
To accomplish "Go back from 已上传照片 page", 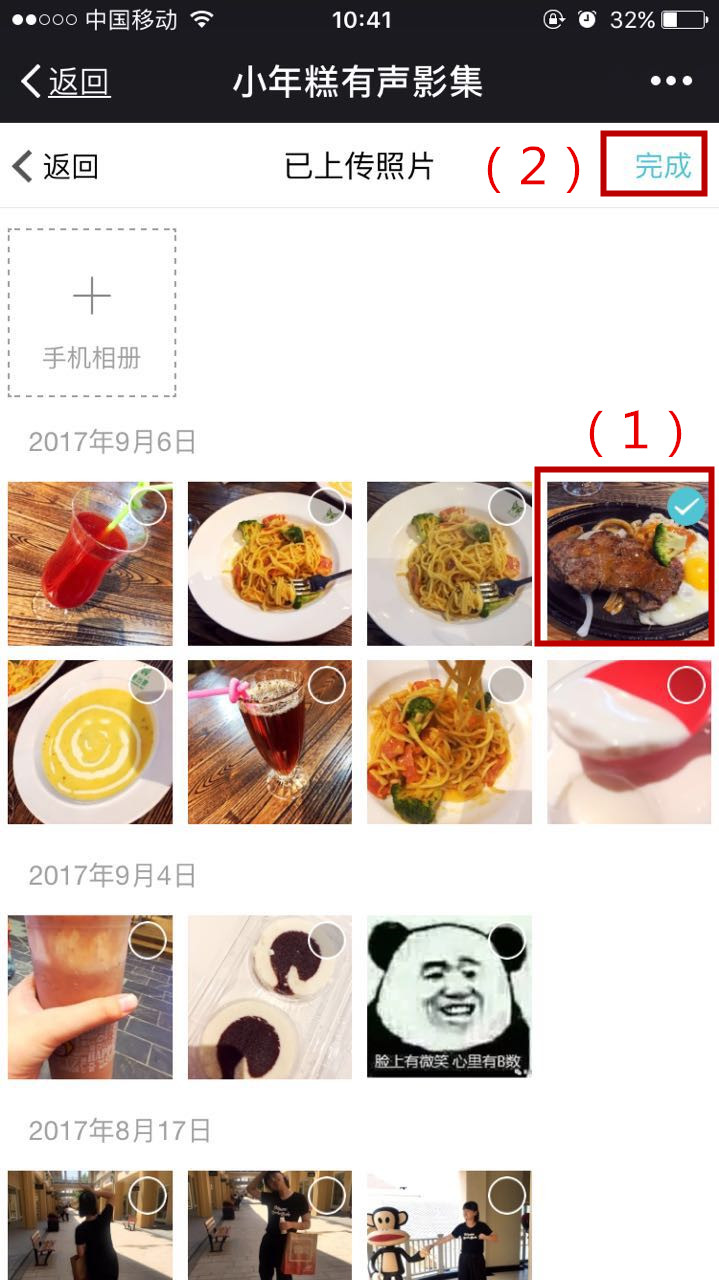I will (56, 166).
